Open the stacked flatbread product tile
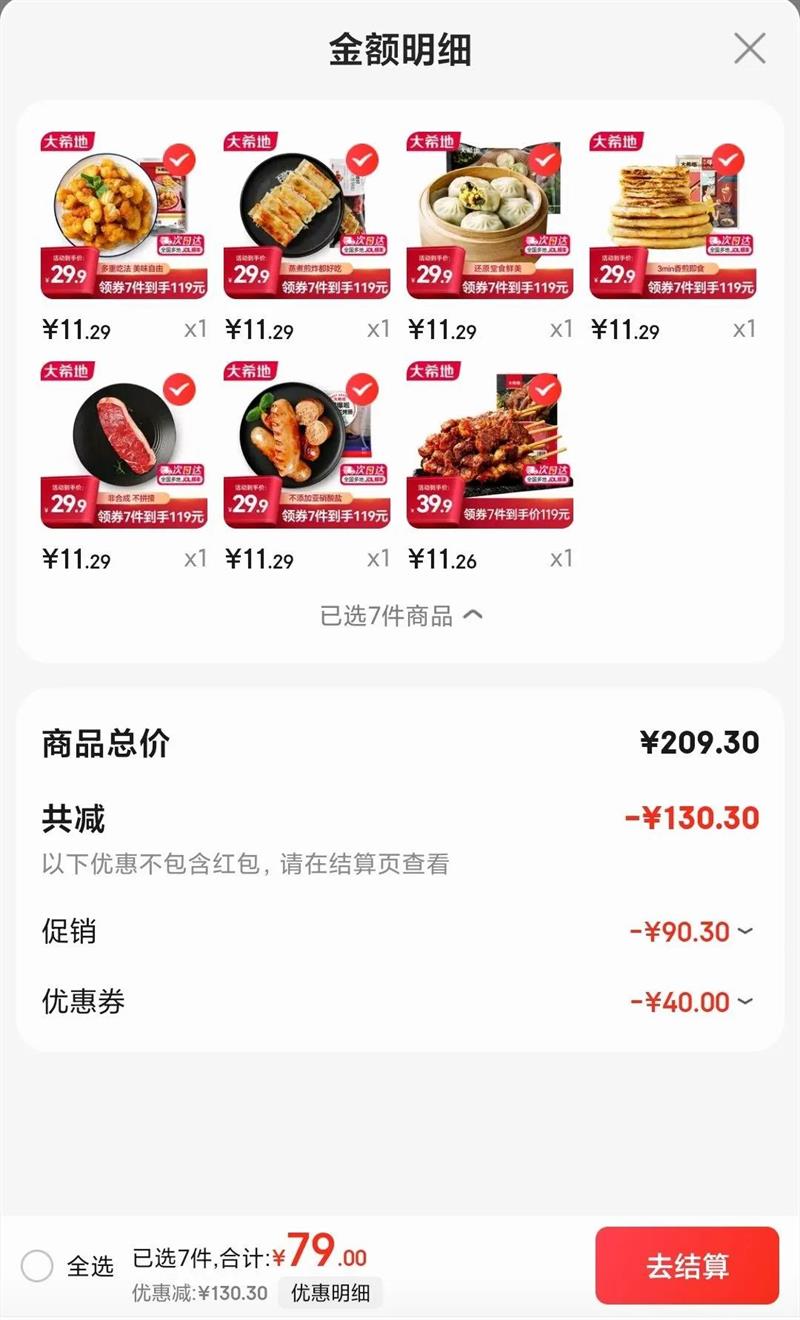This screenshot has width=800, height=1320. coord(672,215)
